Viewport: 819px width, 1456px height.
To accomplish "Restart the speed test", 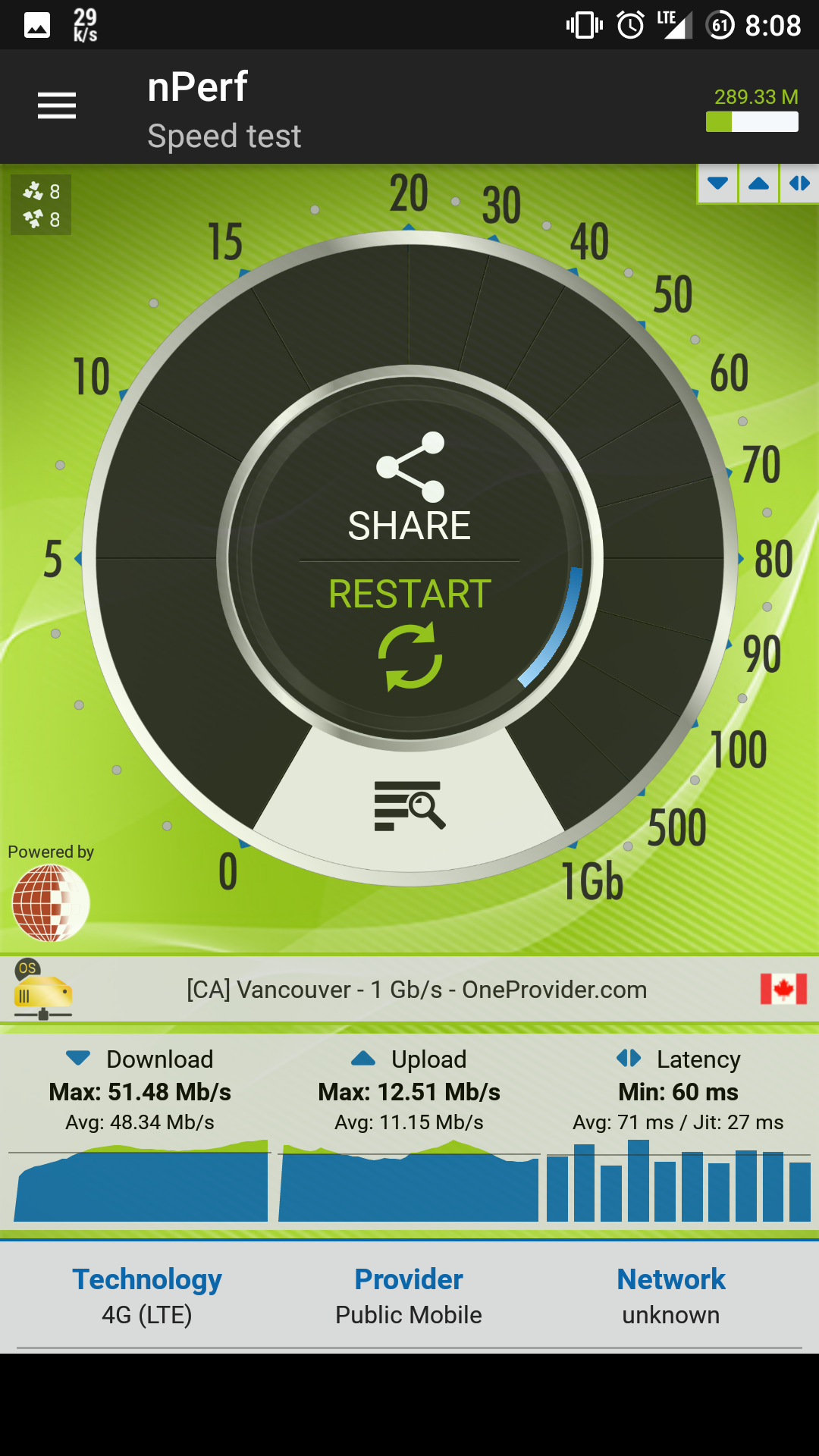I will click(x=409, y=631).
